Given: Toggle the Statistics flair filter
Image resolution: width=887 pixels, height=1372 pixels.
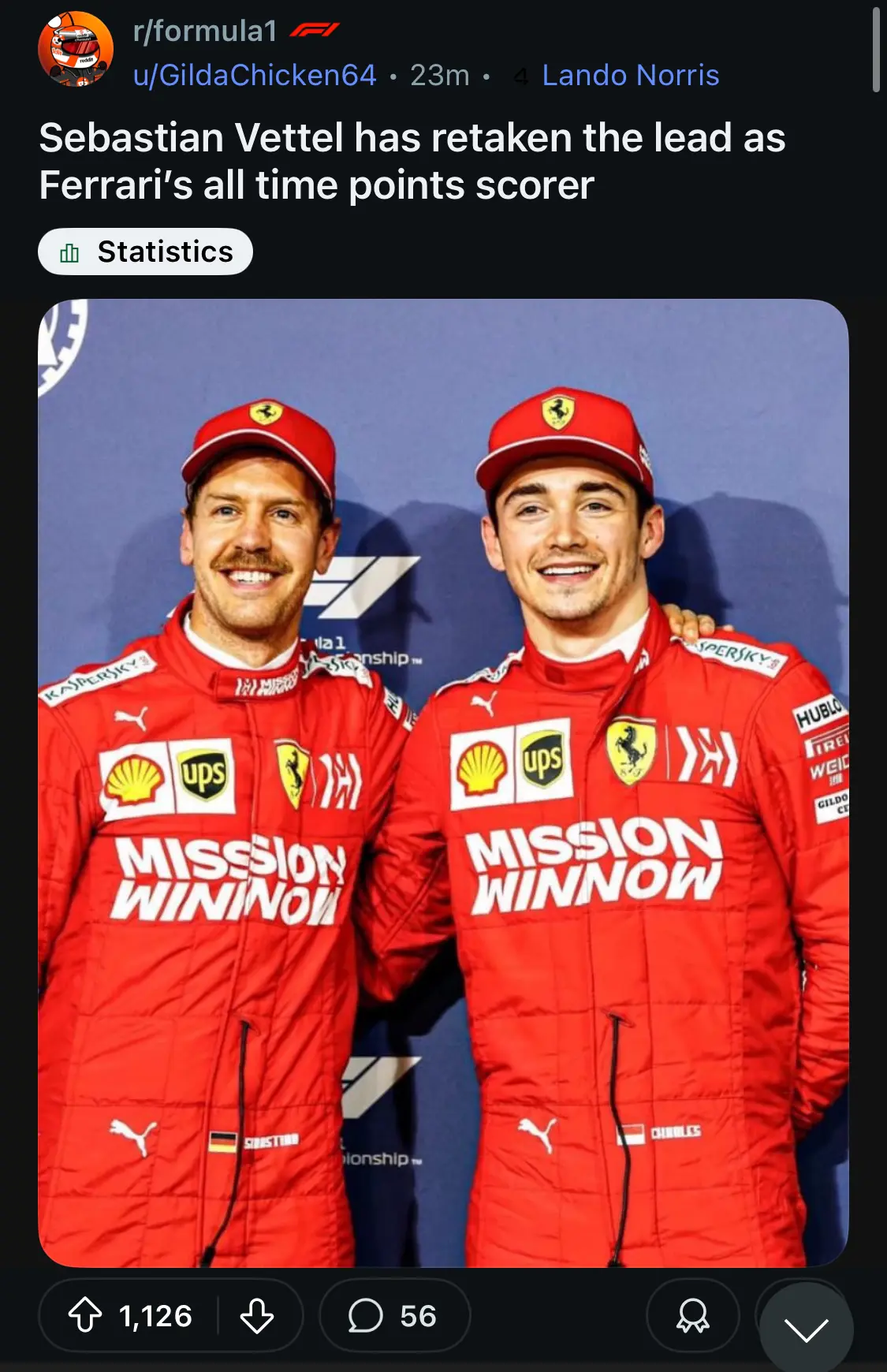Looking at the screenshot, I should click(146, 251).
